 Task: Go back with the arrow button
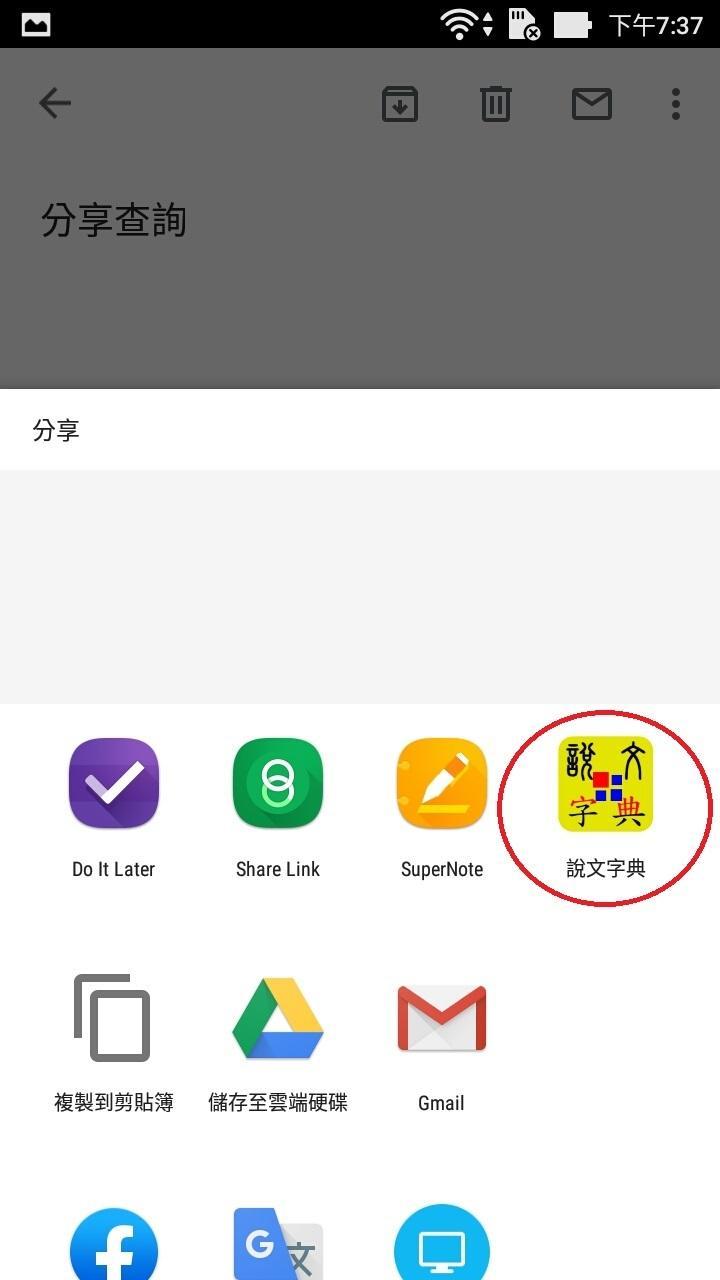point(55,103)
